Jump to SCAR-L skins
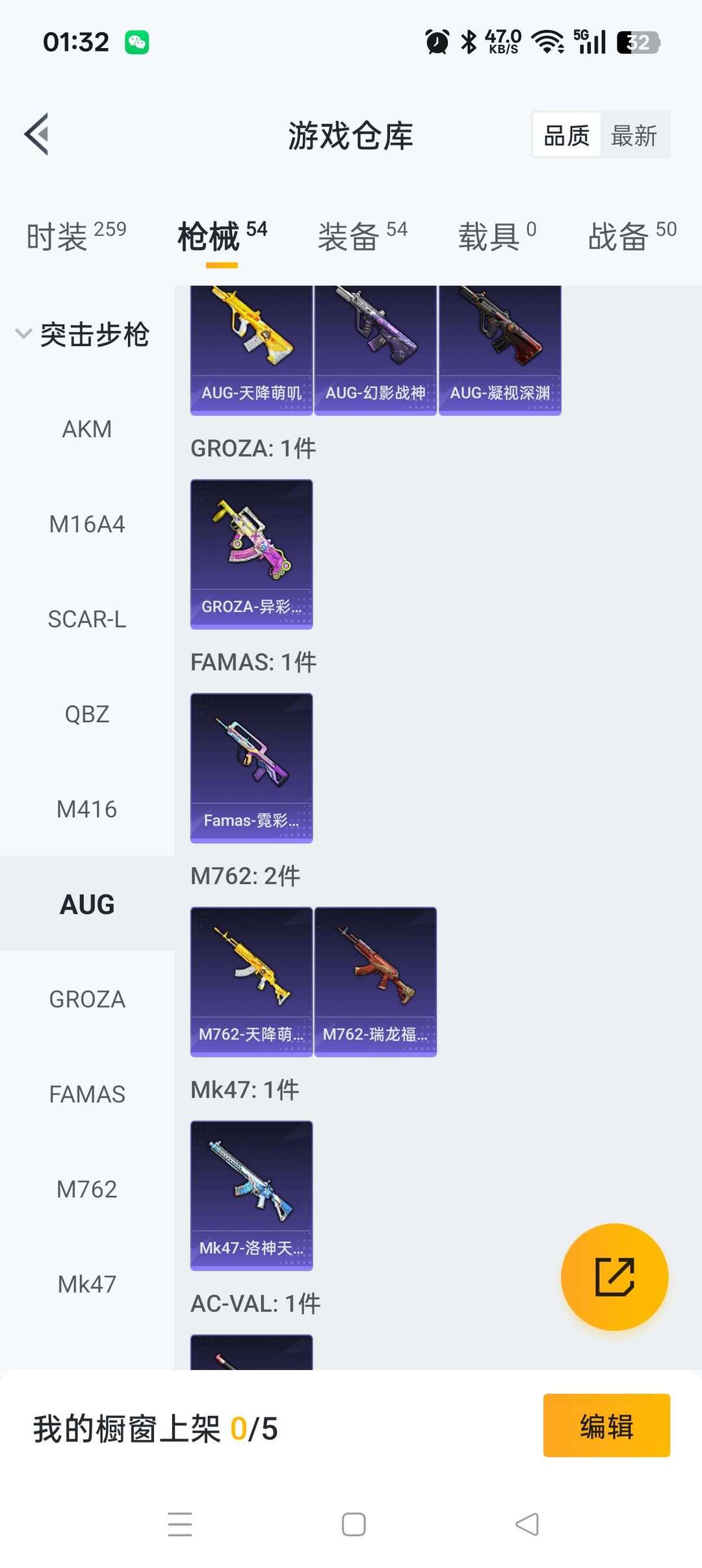The image size is (702, 1568). [x=87, y=620]
